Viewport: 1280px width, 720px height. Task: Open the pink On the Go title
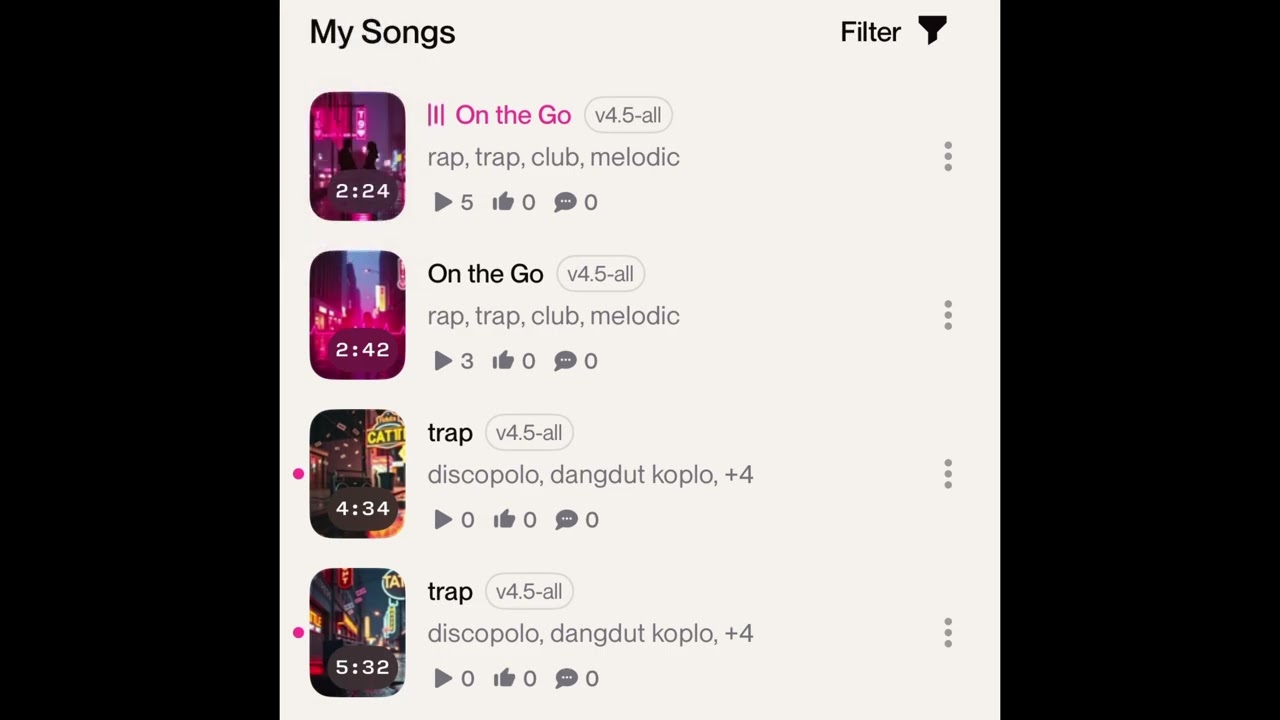tap(512, 115)
